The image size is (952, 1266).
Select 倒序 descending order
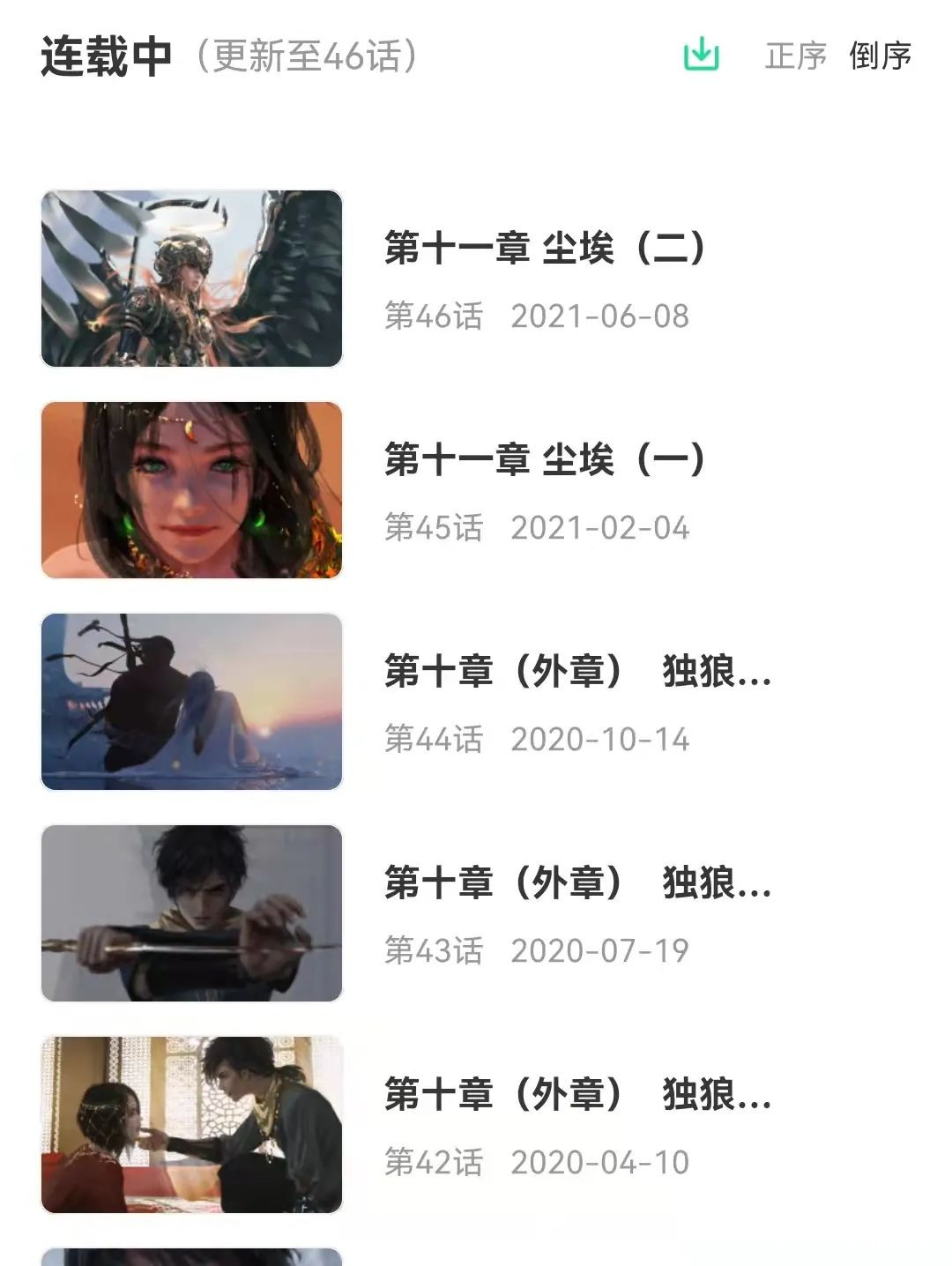coord(880,56)
